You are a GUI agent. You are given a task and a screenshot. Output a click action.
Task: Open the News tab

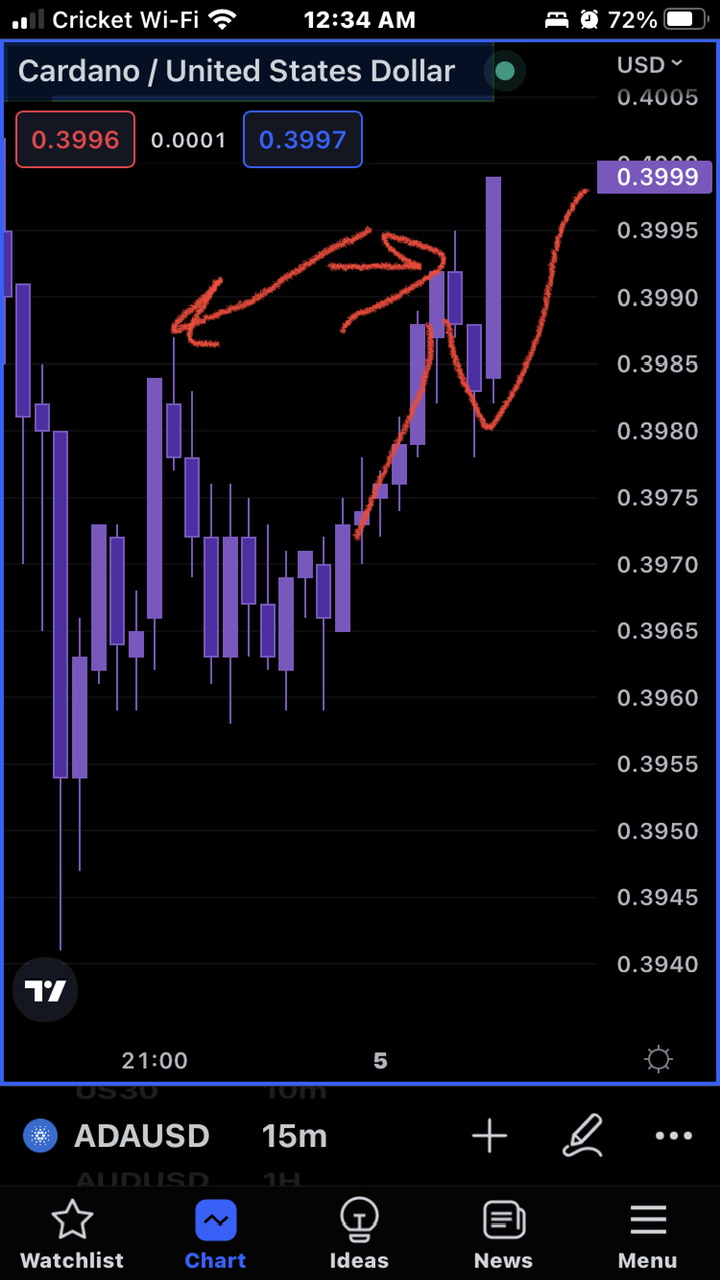pos(503,1235)
